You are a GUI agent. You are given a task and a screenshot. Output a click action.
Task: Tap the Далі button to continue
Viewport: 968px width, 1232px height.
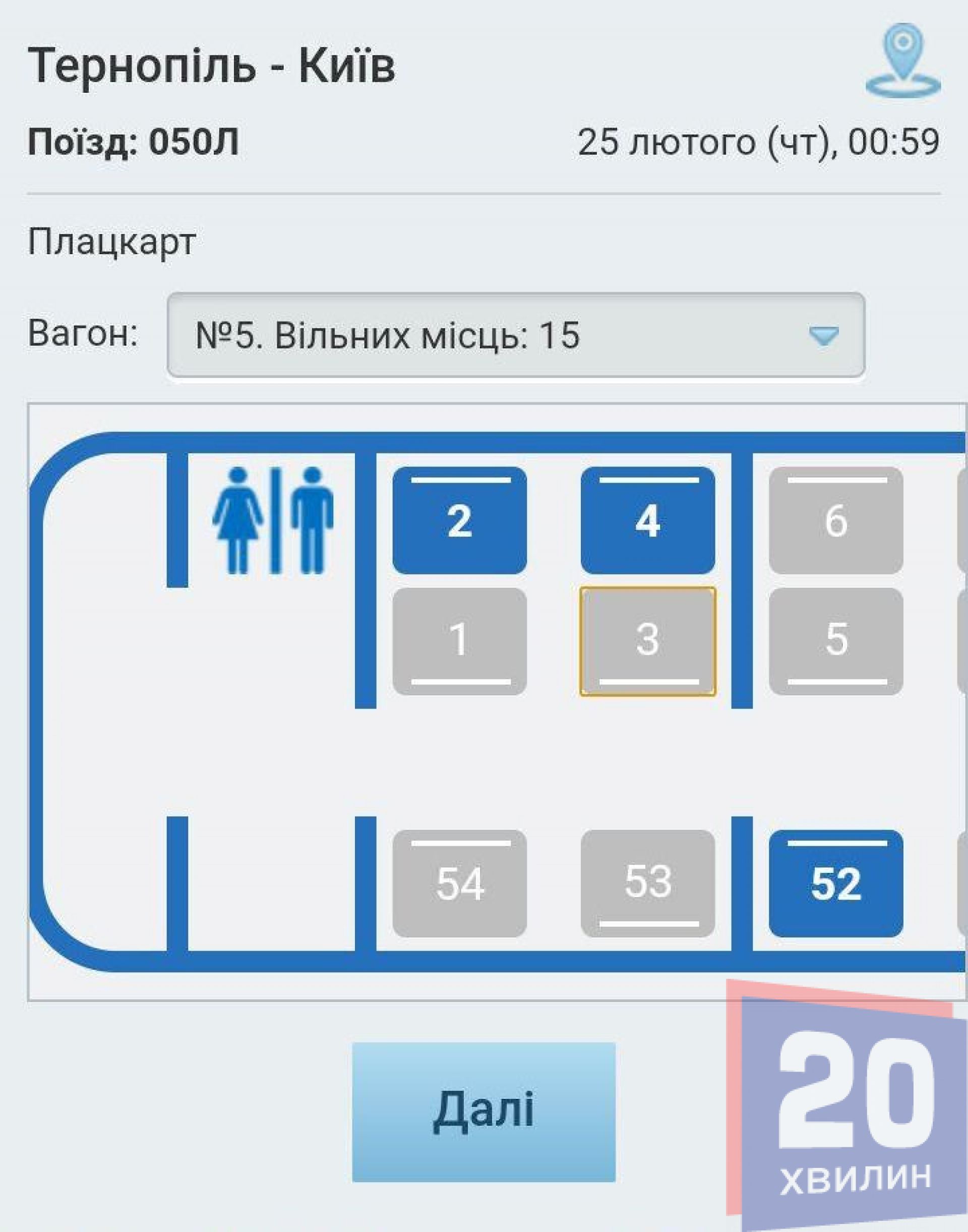tap(483, 1112)
